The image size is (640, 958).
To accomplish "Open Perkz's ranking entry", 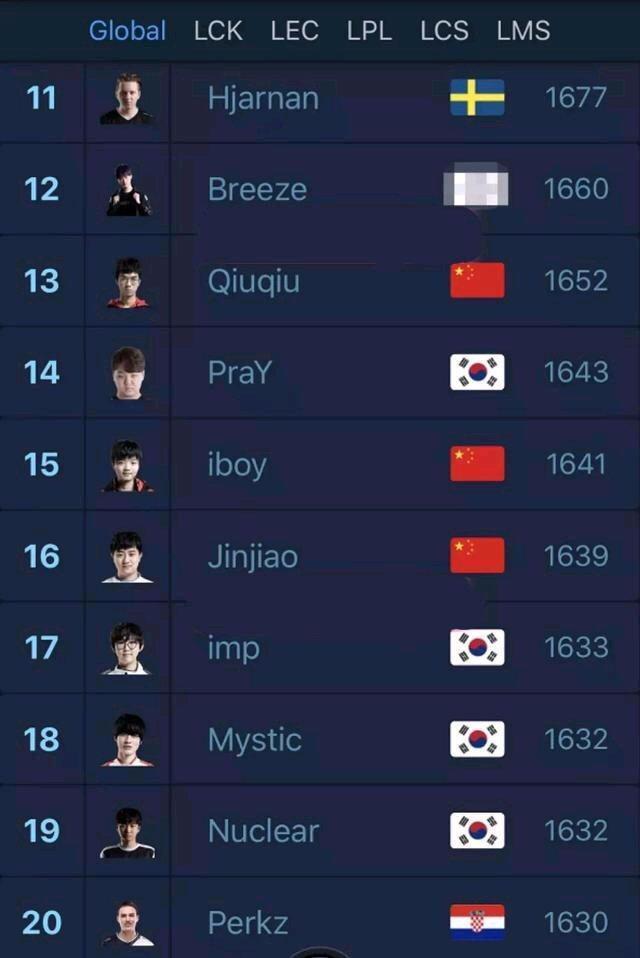I will click(247, 921).
